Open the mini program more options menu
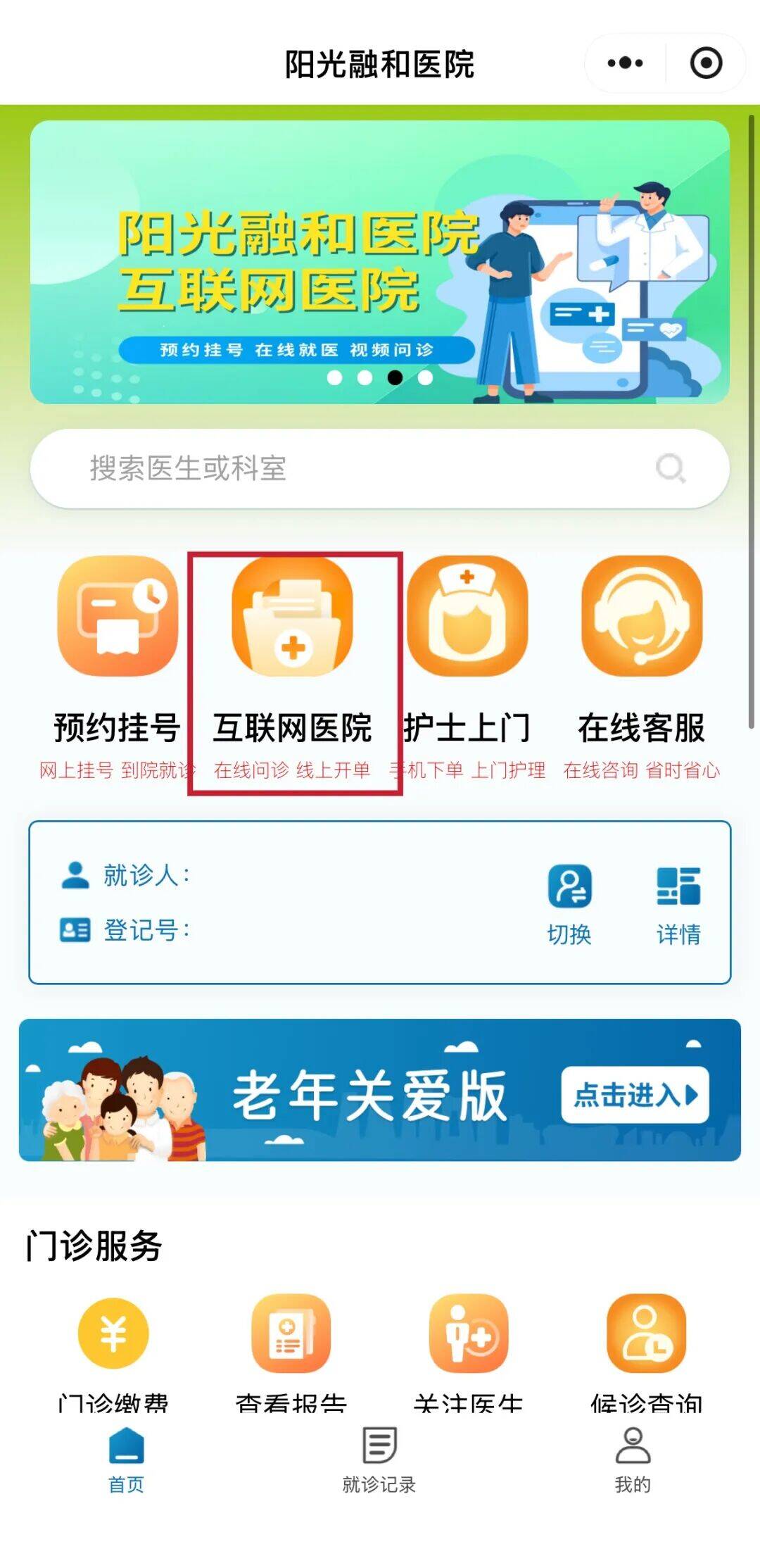Image resolution: width=760 pixels, height=1568 pixels. (625, 63)
